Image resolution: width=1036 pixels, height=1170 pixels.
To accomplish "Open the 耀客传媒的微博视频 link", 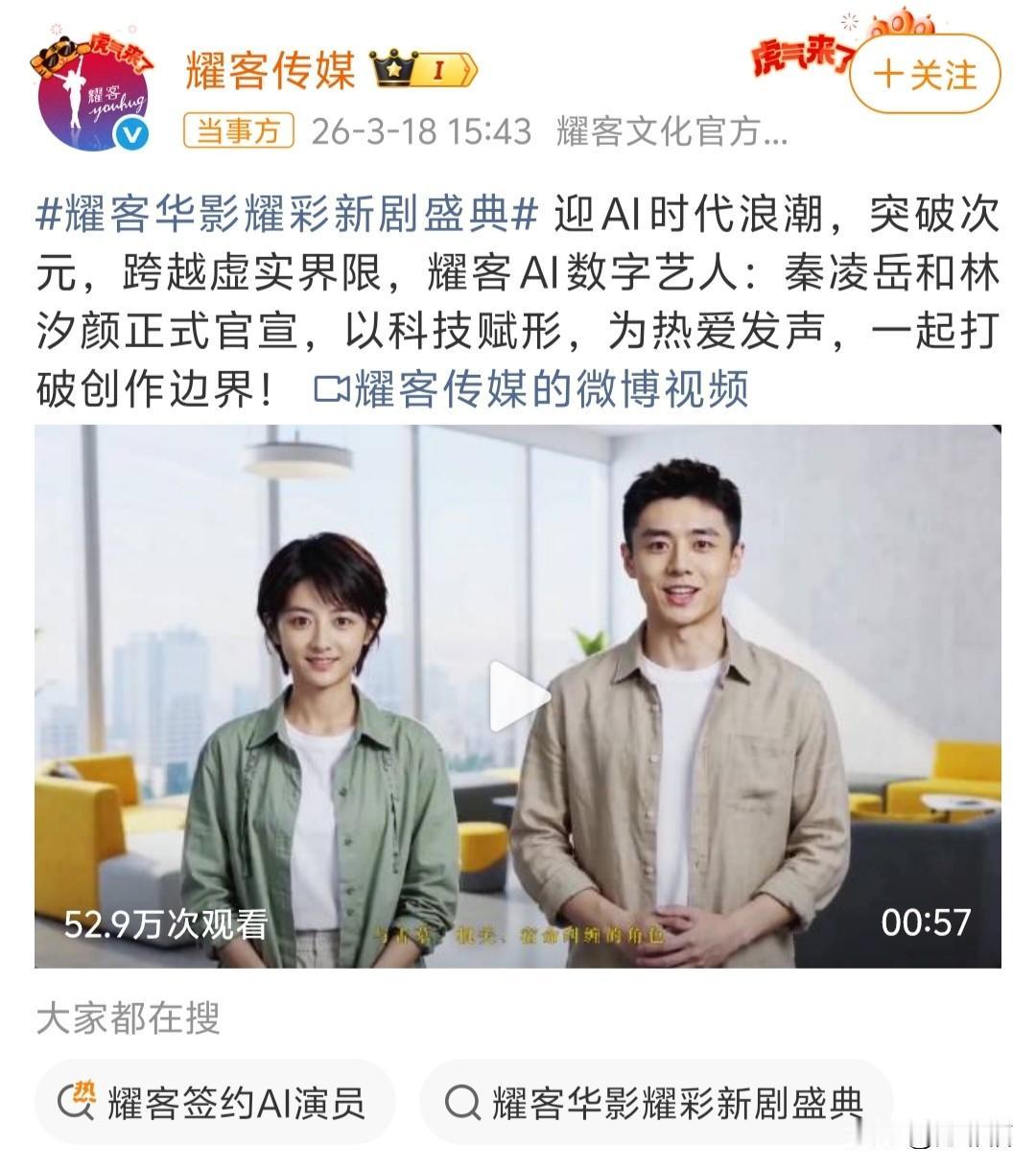I will coord(547,387).
